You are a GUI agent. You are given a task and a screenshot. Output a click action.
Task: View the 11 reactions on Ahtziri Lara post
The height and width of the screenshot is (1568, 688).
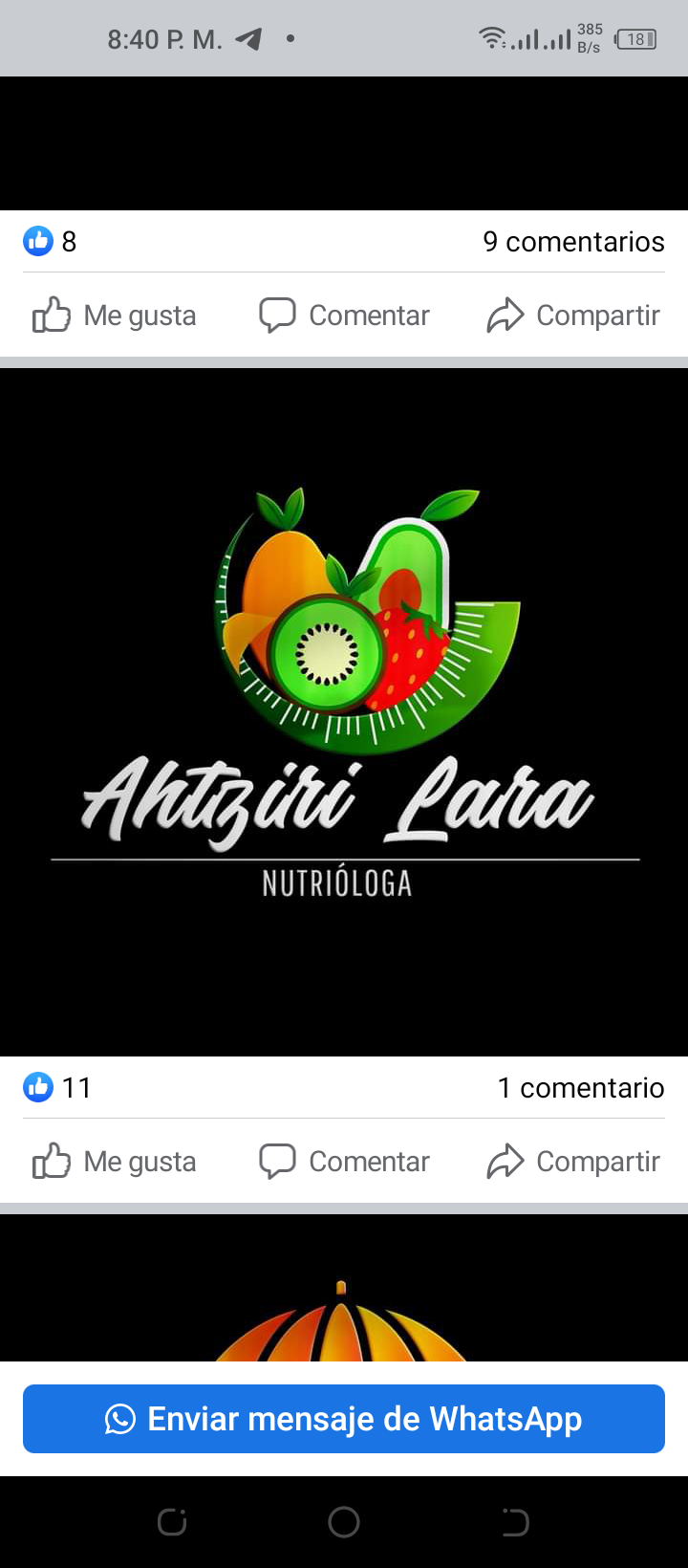(x=57, y=1088)
